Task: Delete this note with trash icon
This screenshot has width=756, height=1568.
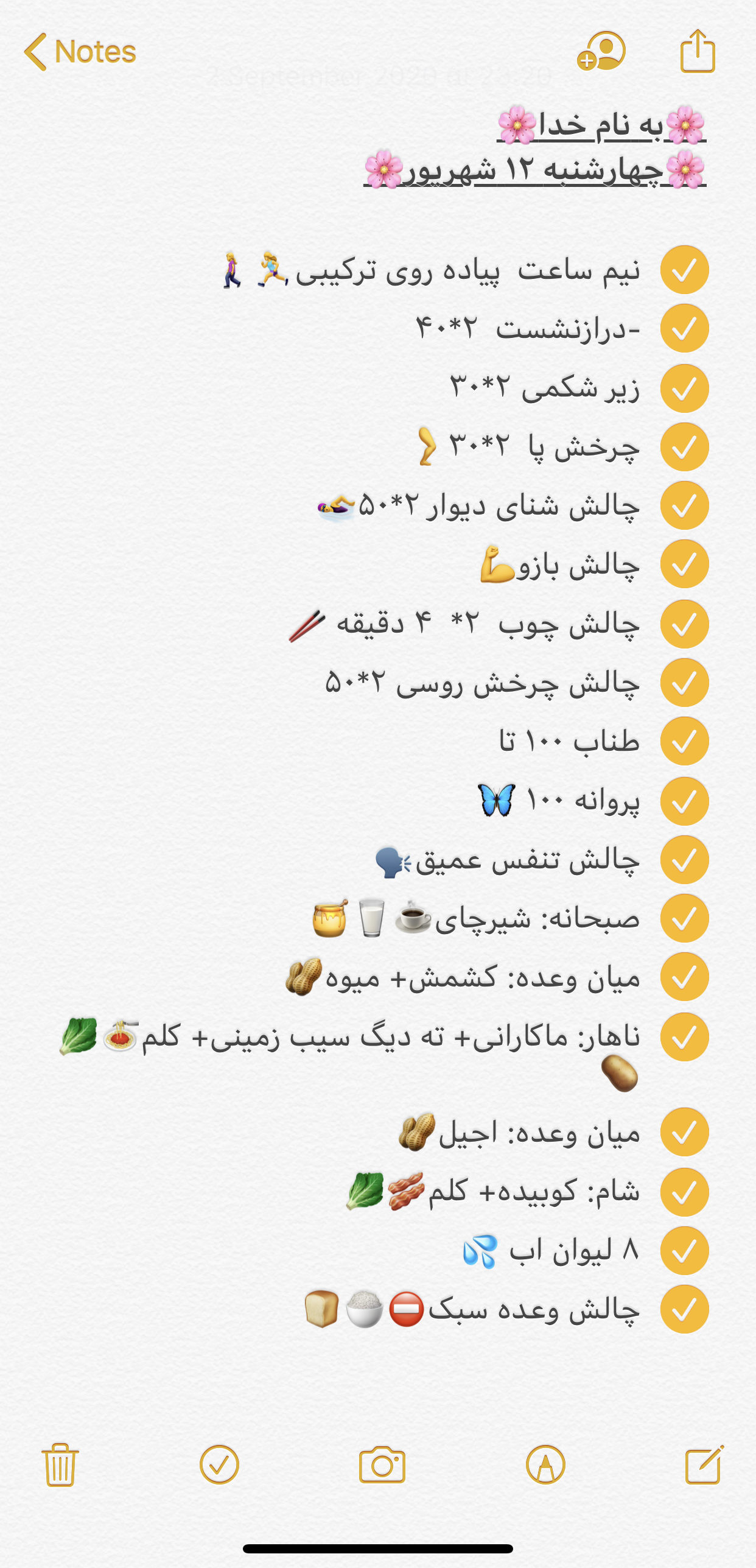Action: click(60, 1464)
